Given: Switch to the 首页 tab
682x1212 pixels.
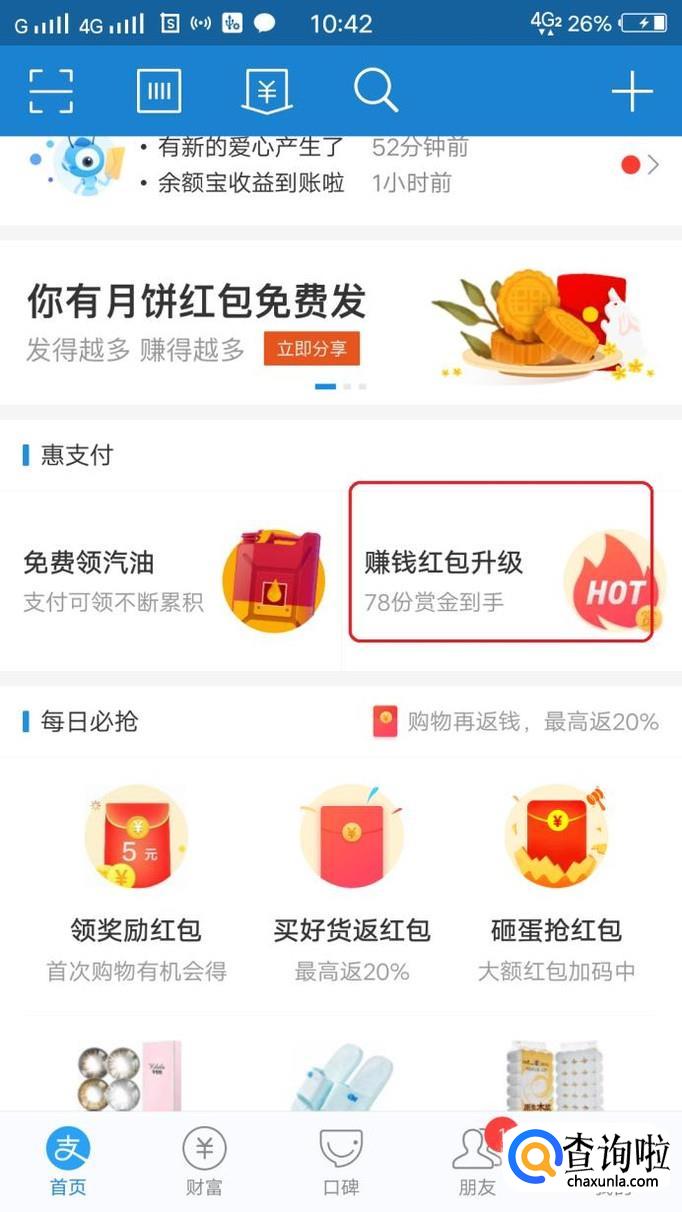Looking at the screenshot, I should point(68,1162).
